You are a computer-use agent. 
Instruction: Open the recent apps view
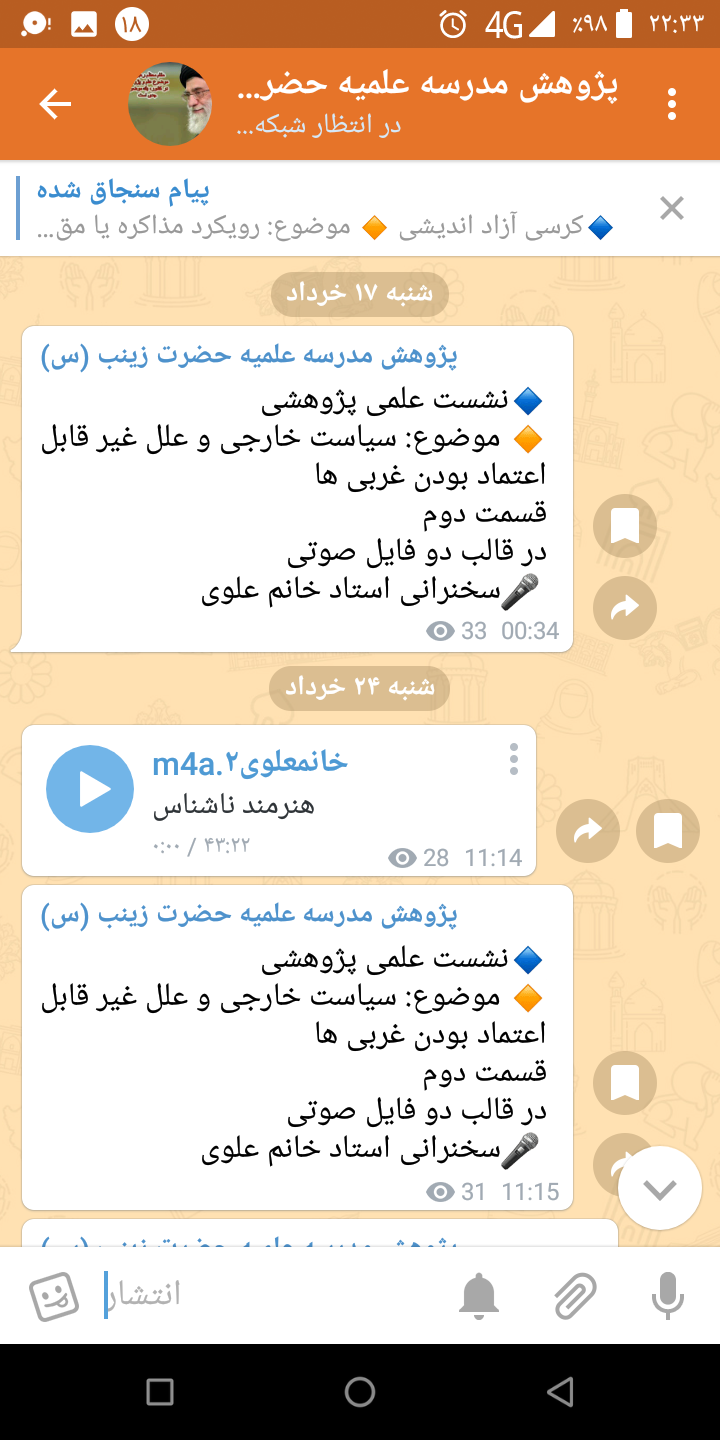point(160,1391)
